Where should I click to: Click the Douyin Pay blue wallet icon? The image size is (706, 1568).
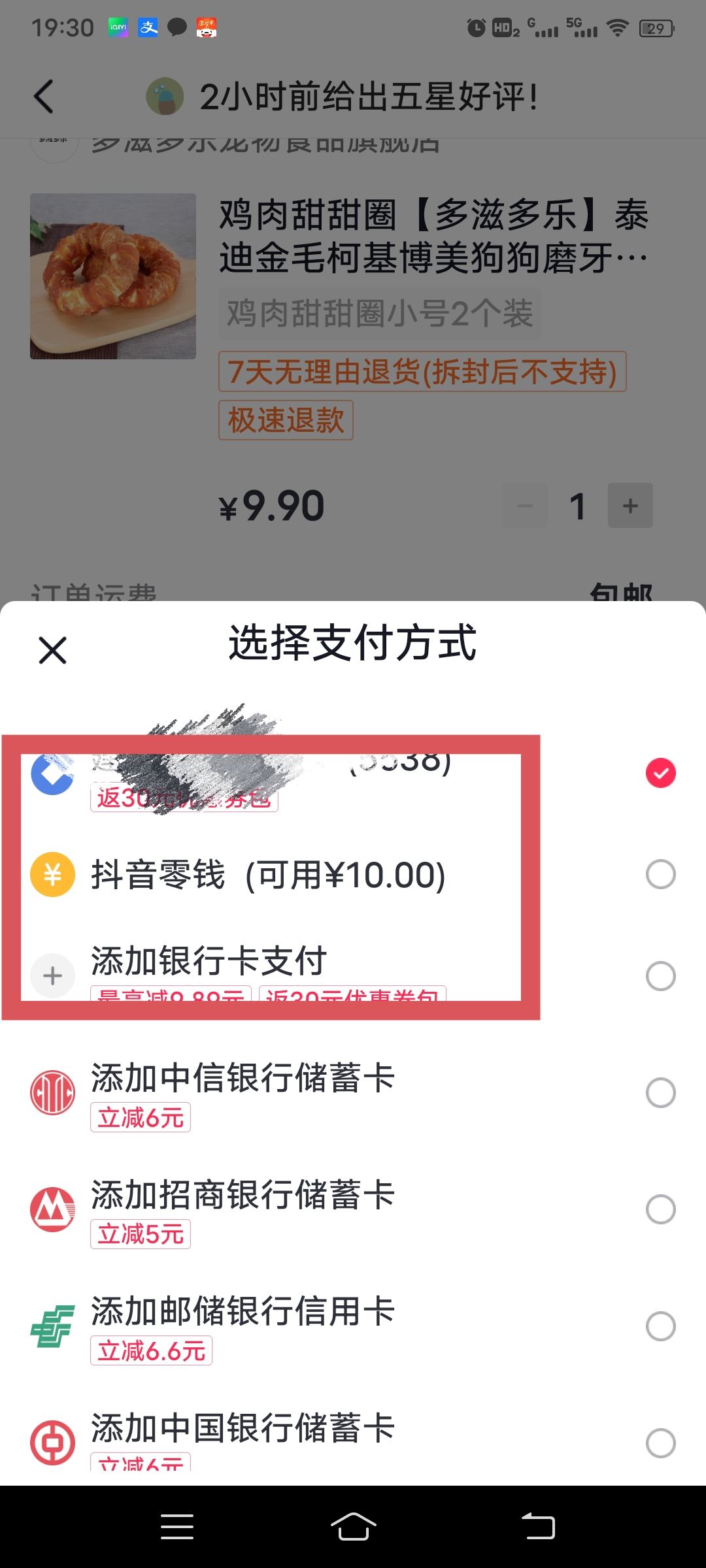coord(52,774)
